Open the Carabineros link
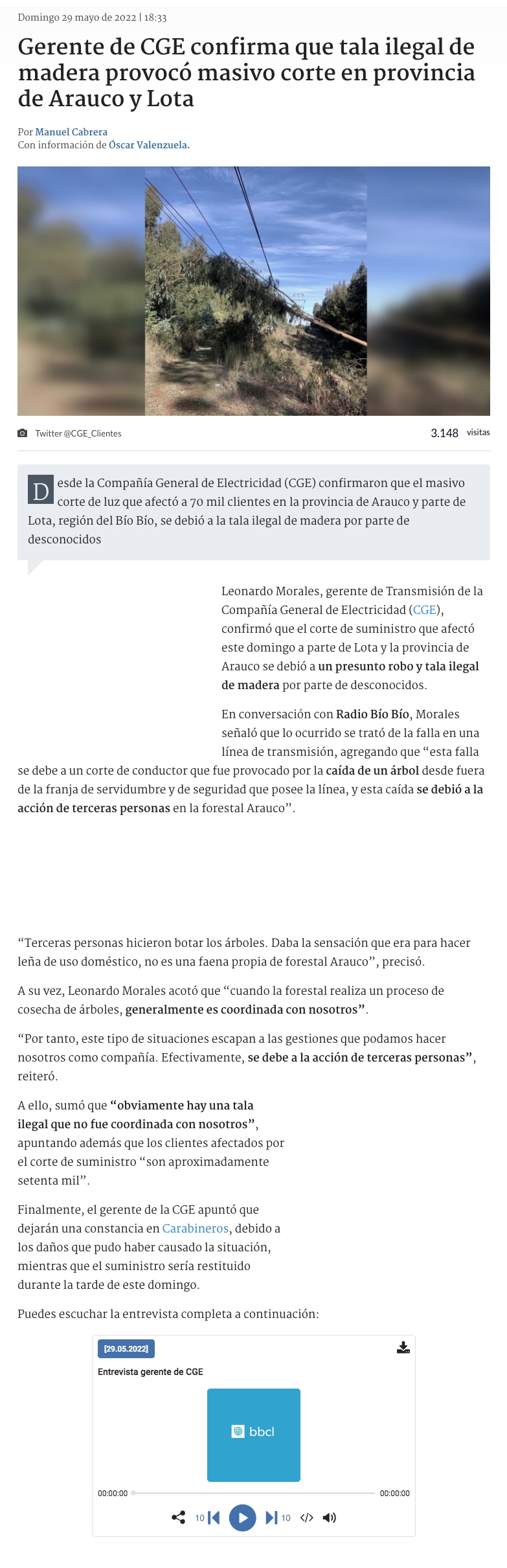 [x=195, y=1228]
